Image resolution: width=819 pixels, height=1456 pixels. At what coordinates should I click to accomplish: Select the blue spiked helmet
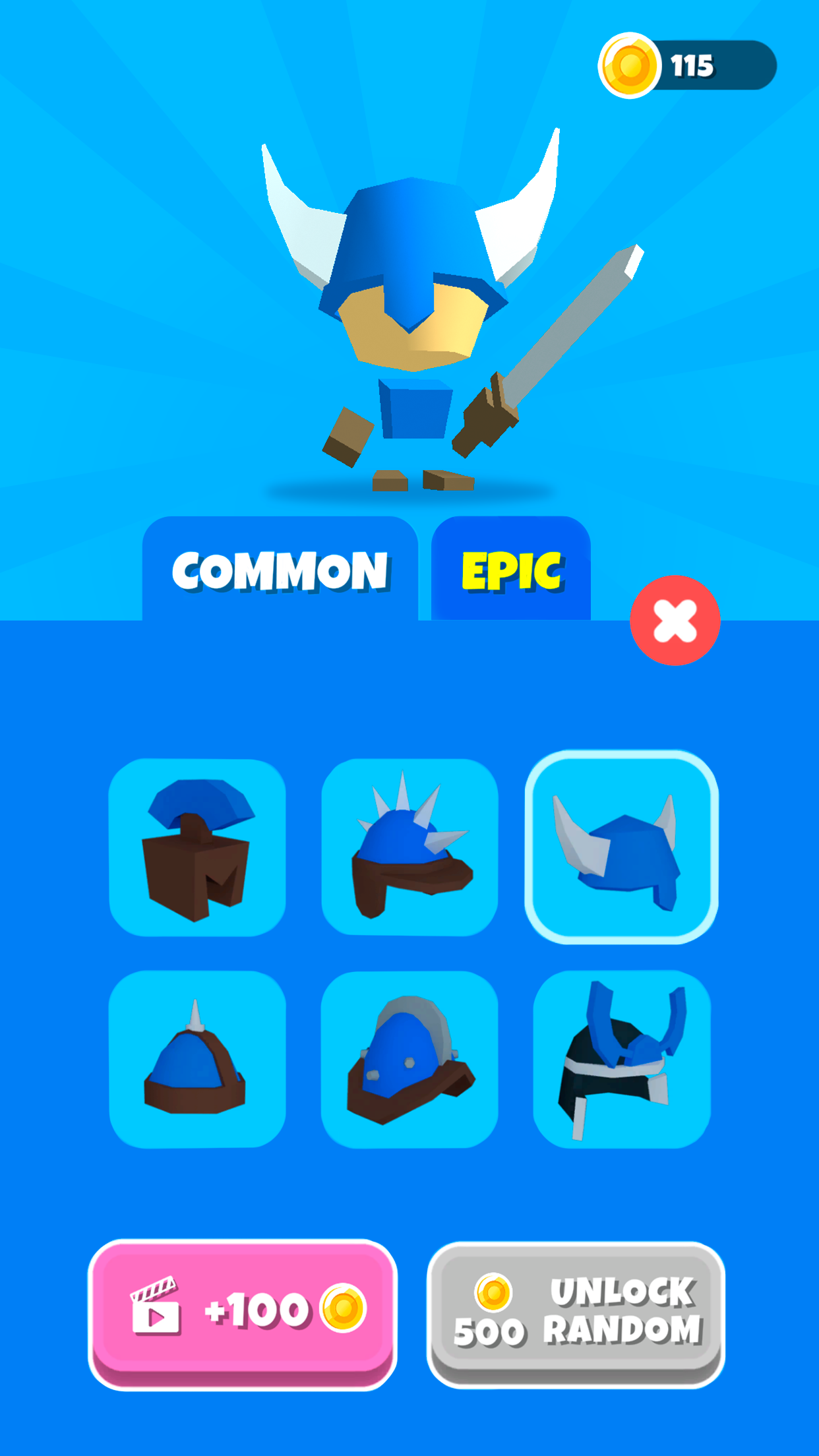click(409, 847)
